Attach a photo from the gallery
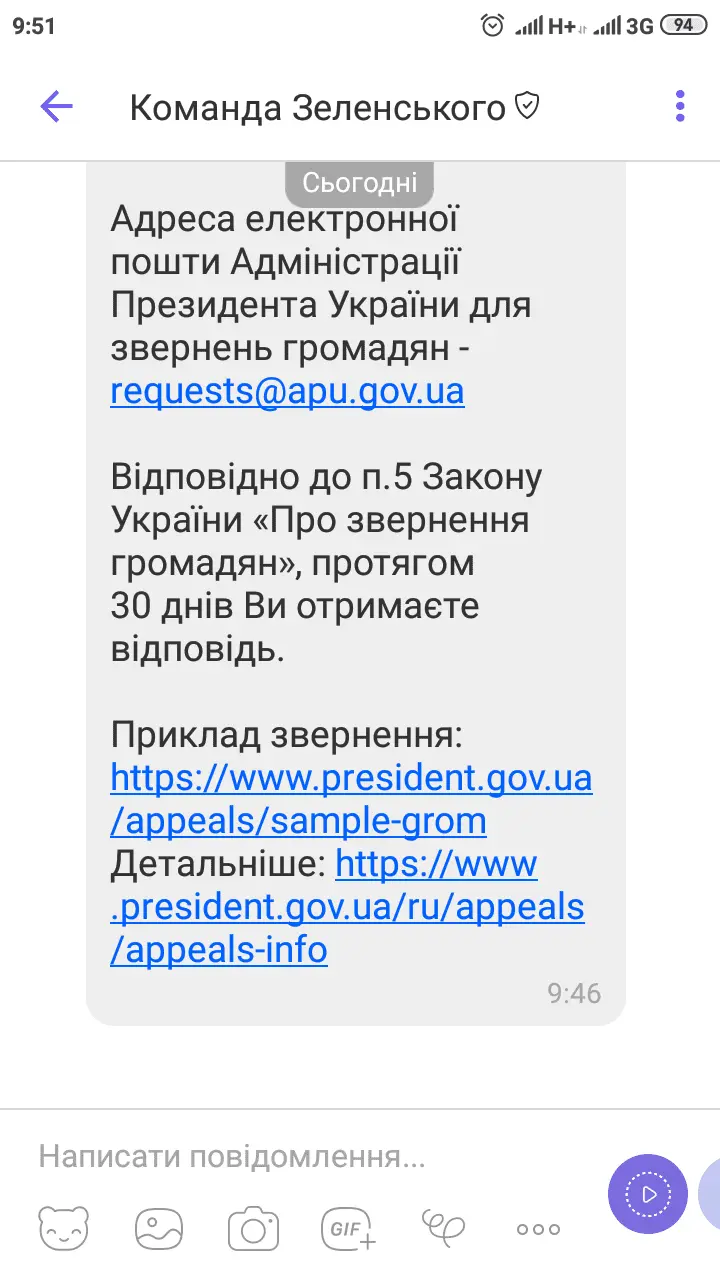The image size is (720, 1280). (158, 1228)
